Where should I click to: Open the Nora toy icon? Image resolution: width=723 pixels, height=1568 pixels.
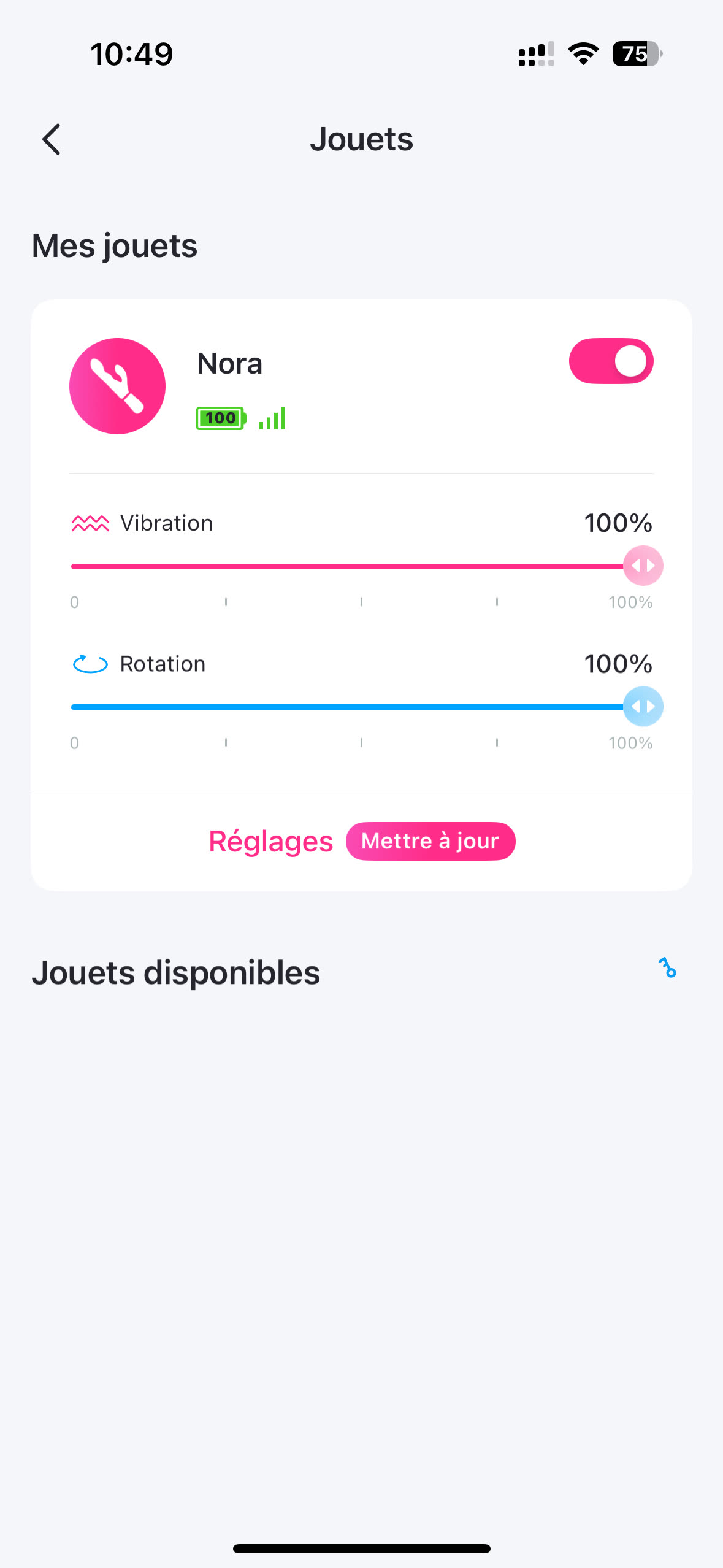(x=117, y=386)
